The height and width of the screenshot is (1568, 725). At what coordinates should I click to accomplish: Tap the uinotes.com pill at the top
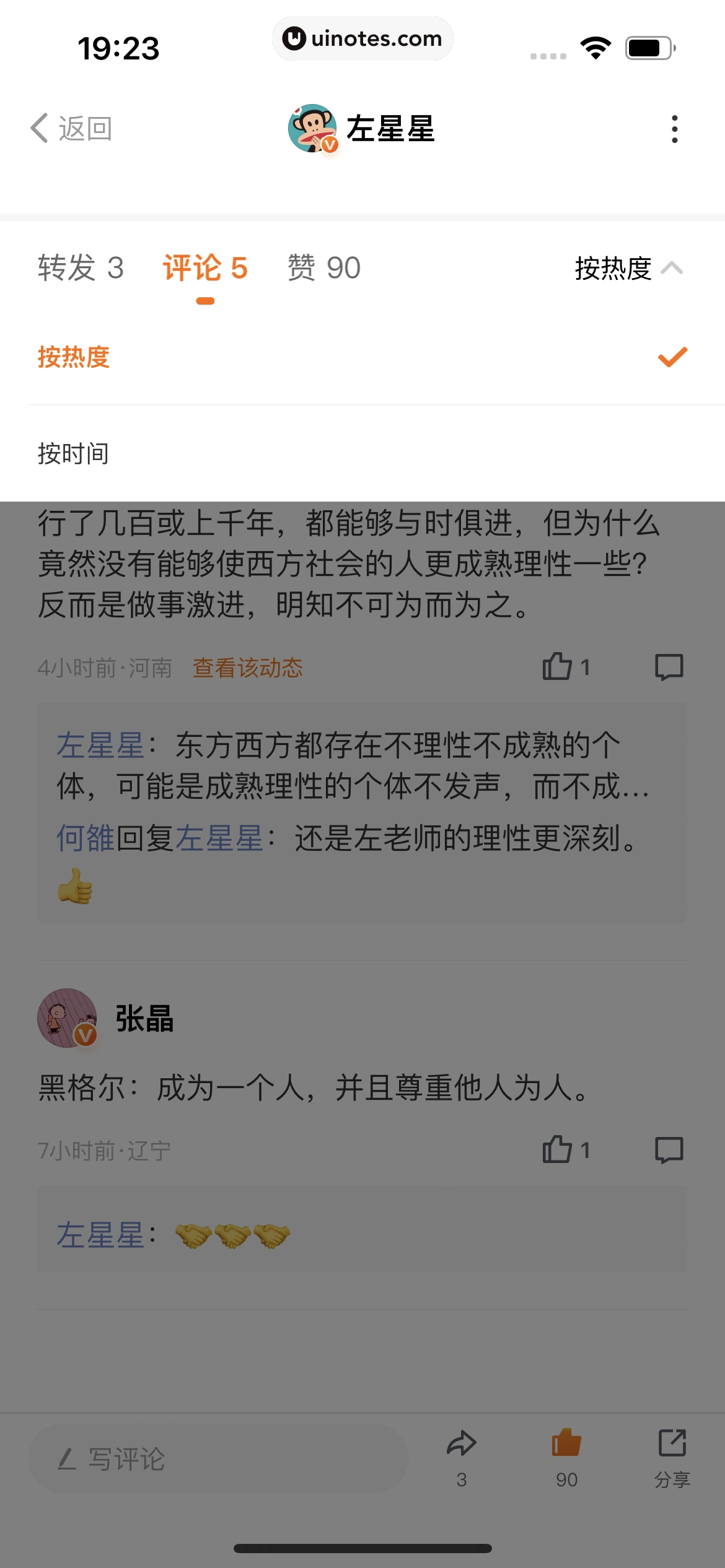(362, 38)
